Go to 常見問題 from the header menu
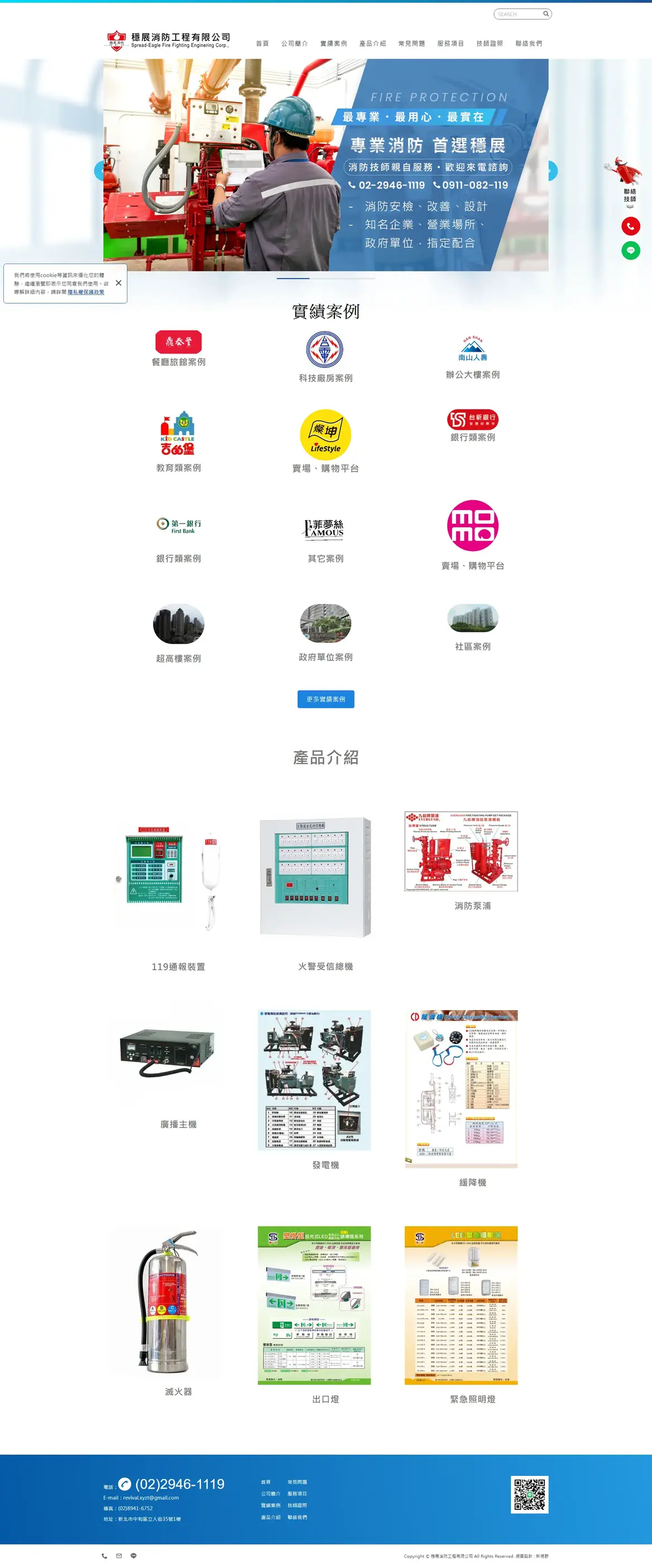This screenshot has height=1568, width=652. 411,44
